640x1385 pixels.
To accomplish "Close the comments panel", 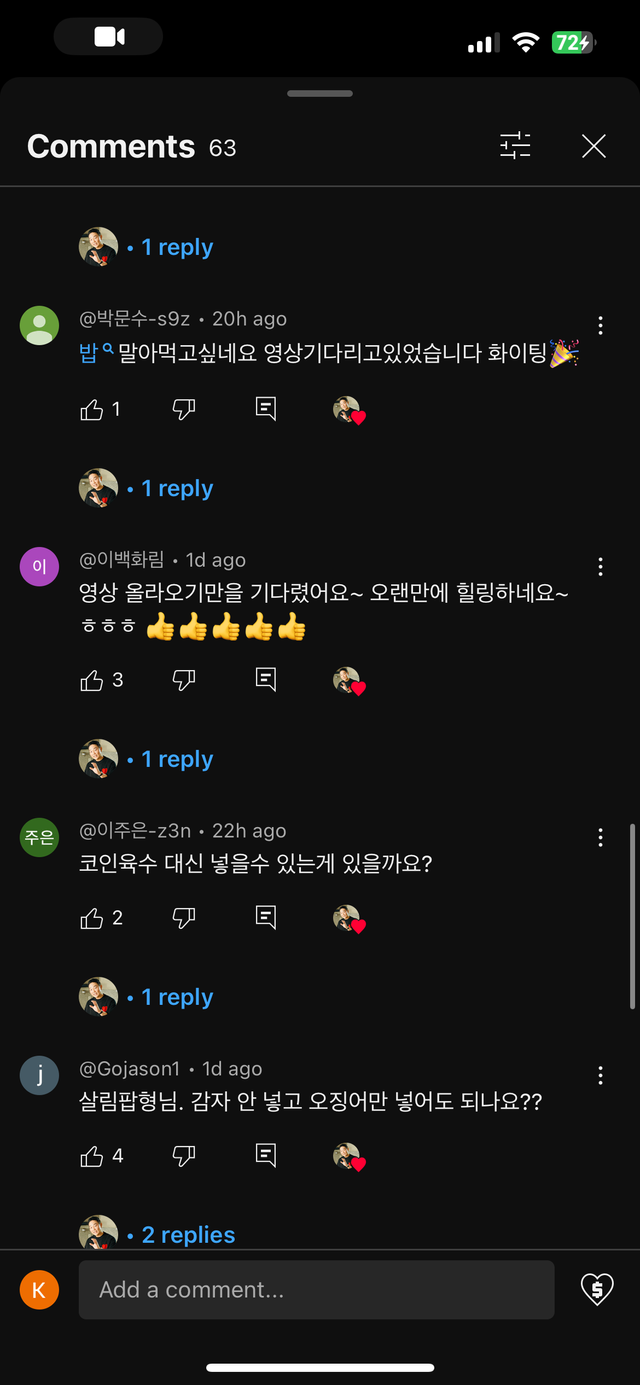I will tap(594, 147).
